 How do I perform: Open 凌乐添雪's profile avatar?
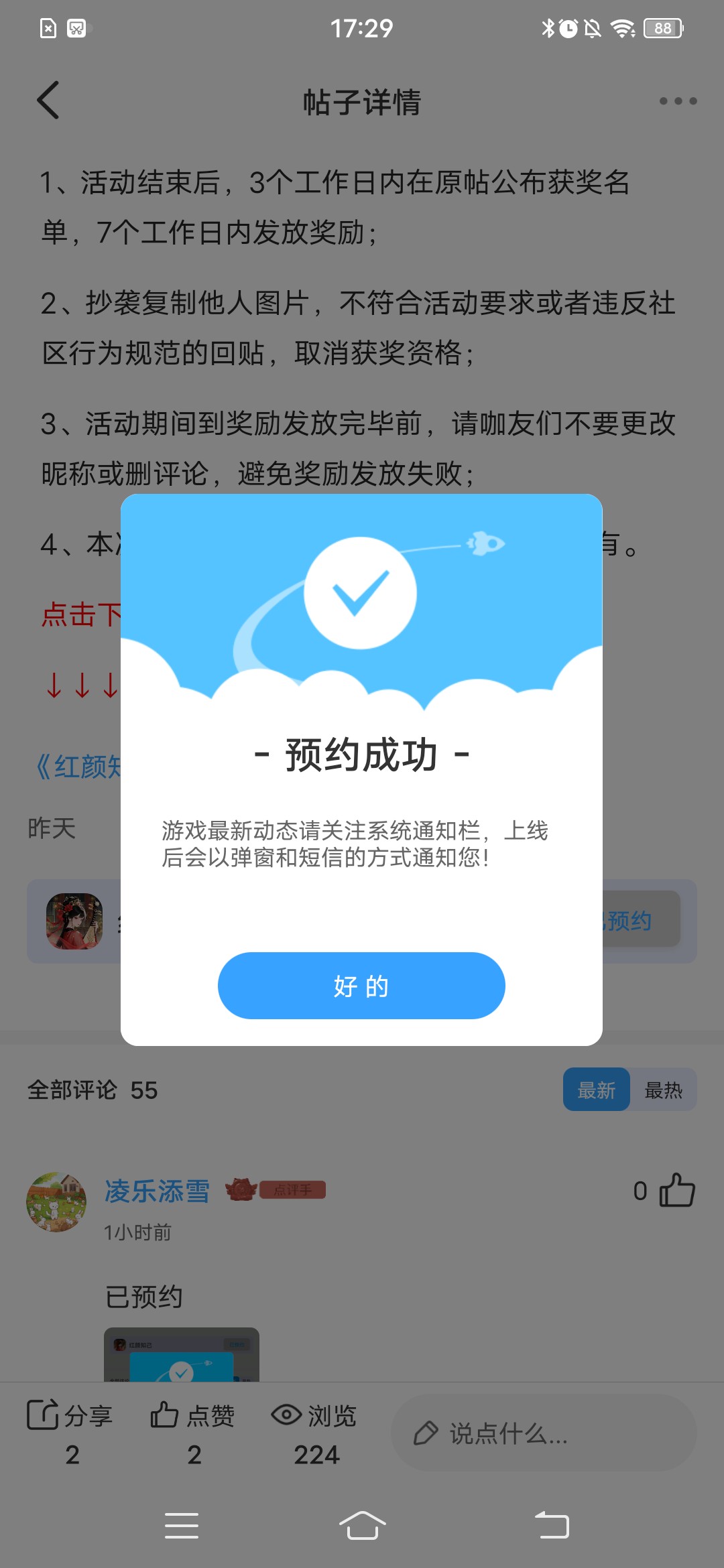pos(56,1202)
